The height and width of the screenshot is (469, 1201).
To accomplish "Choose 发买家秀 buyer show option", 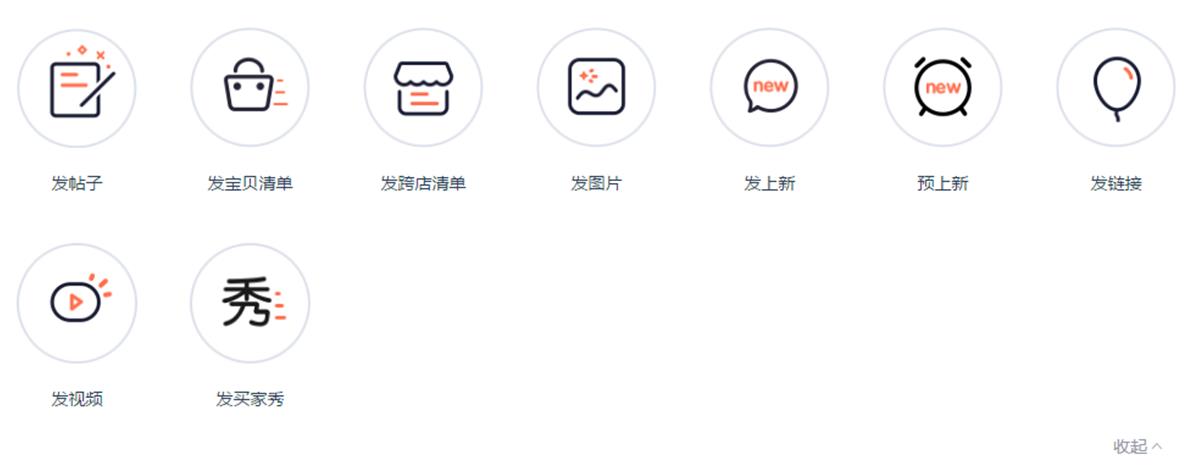I will (x=250, y=303).
